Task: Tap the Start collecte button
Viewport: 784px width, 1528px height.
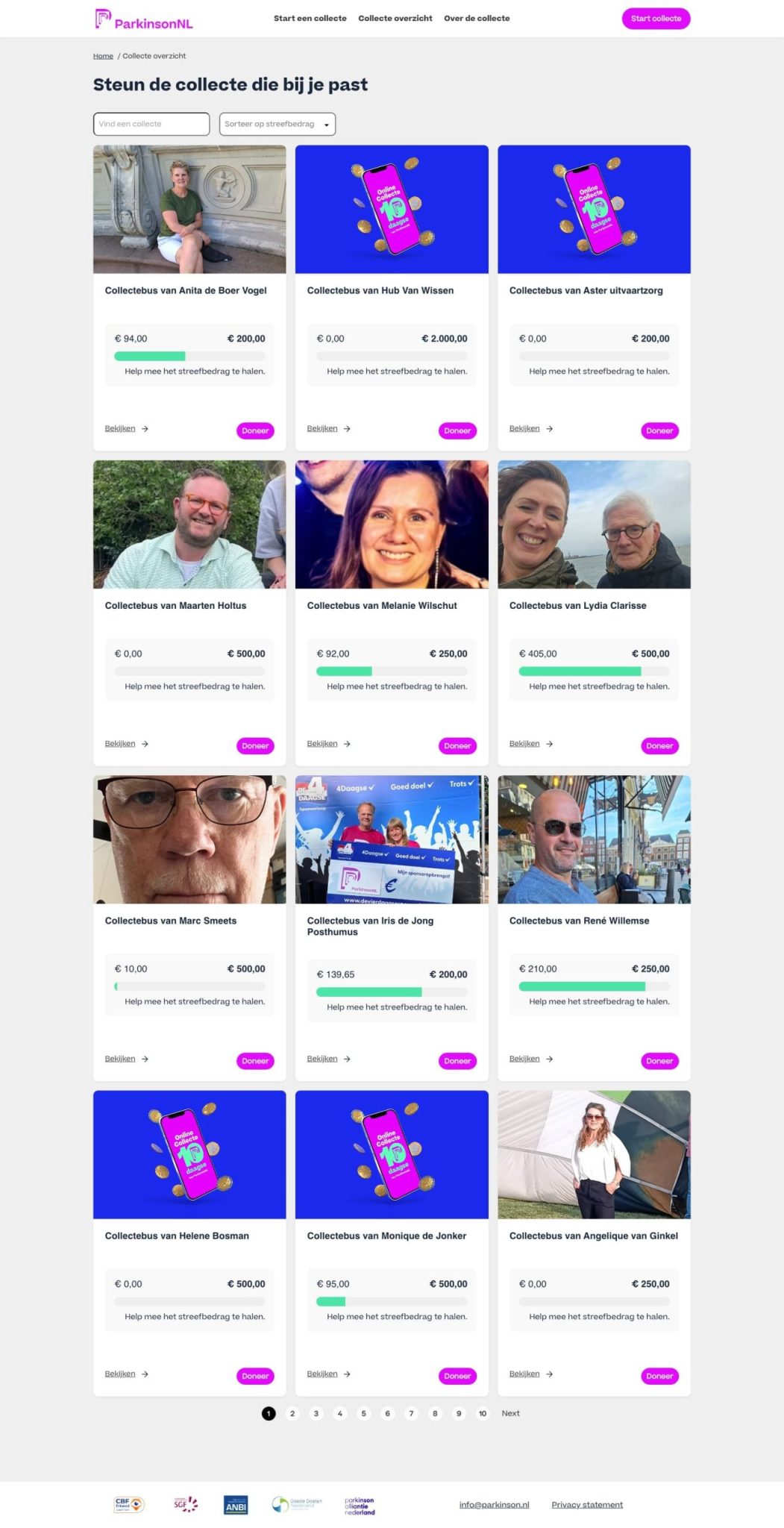Action: tap(656, 19)
